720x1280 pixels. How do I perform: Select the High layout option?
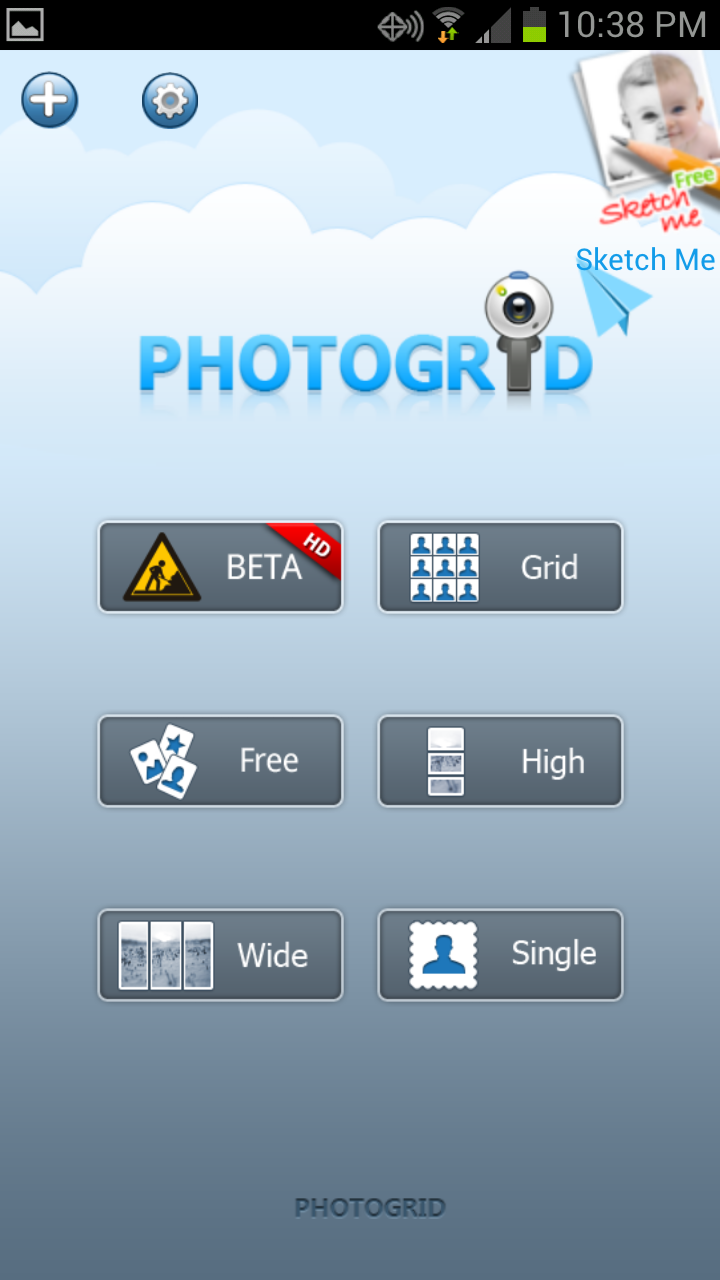pos(500,761)
